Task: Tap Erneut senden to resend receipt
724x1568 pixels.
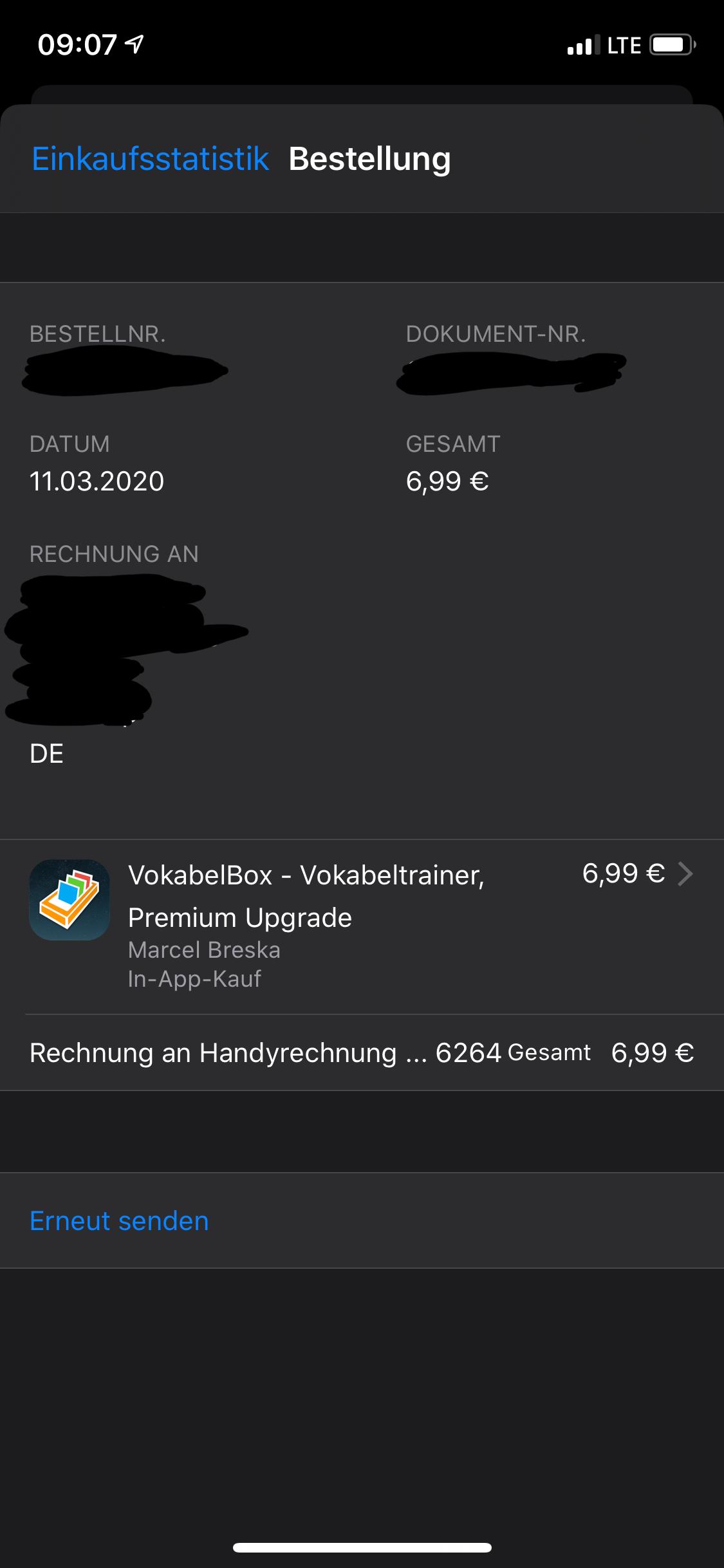Action: pos(119,1221)
